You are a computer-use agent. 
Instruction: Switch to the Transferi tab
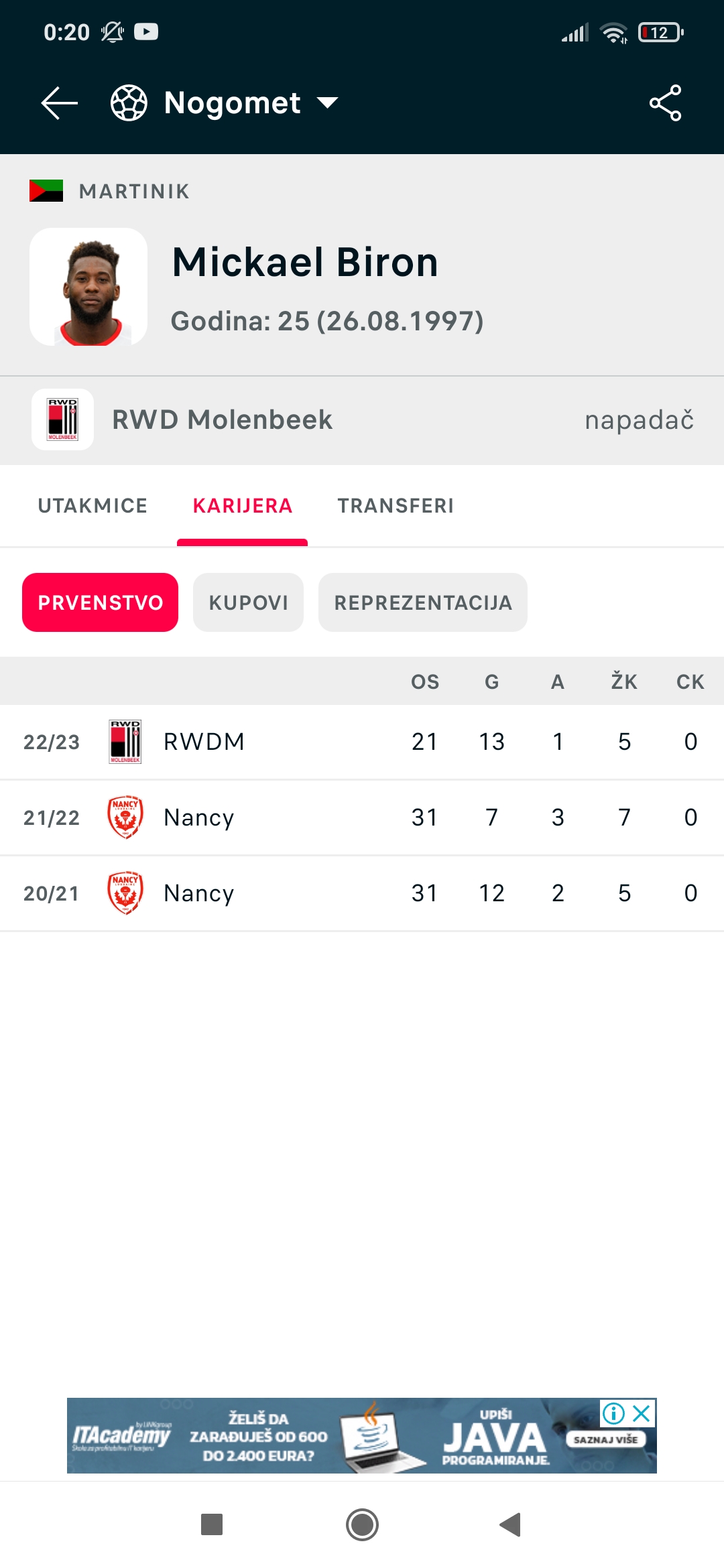click(396, 506)
